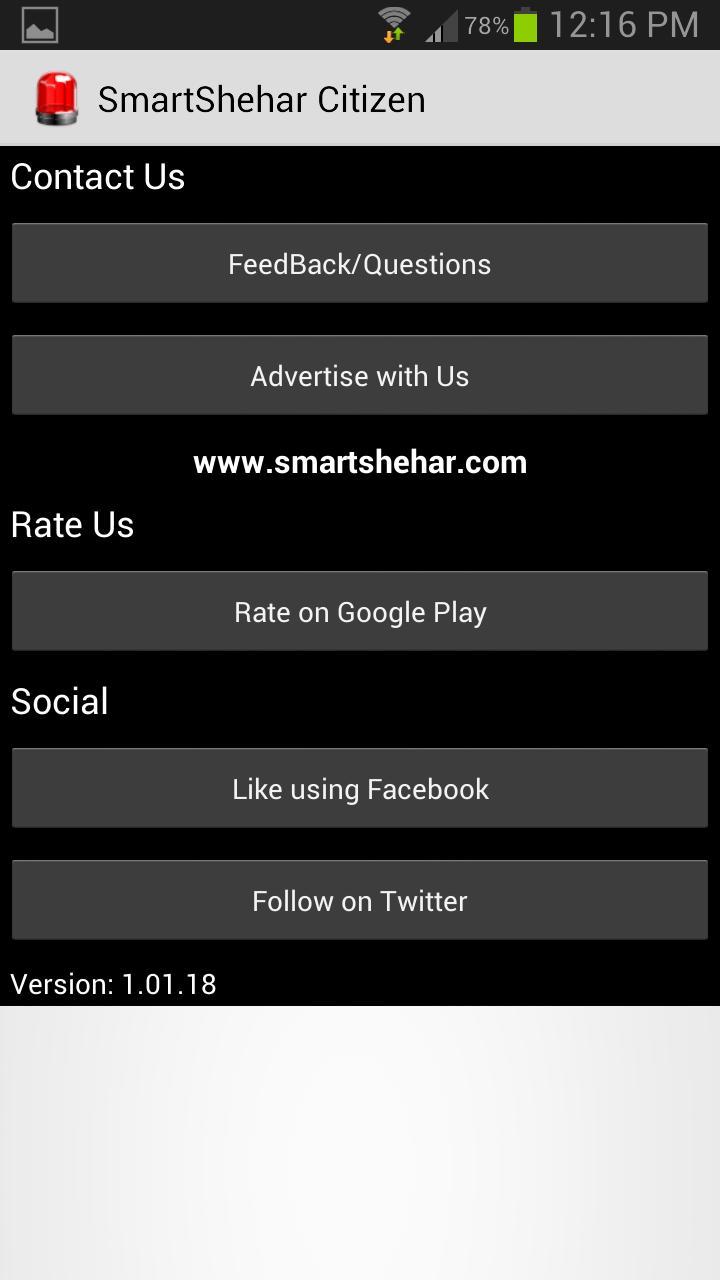Tap the Version: 1.01.18 label
The width and height of the screenshot is (720, 1280).
[x=112, y=985]
